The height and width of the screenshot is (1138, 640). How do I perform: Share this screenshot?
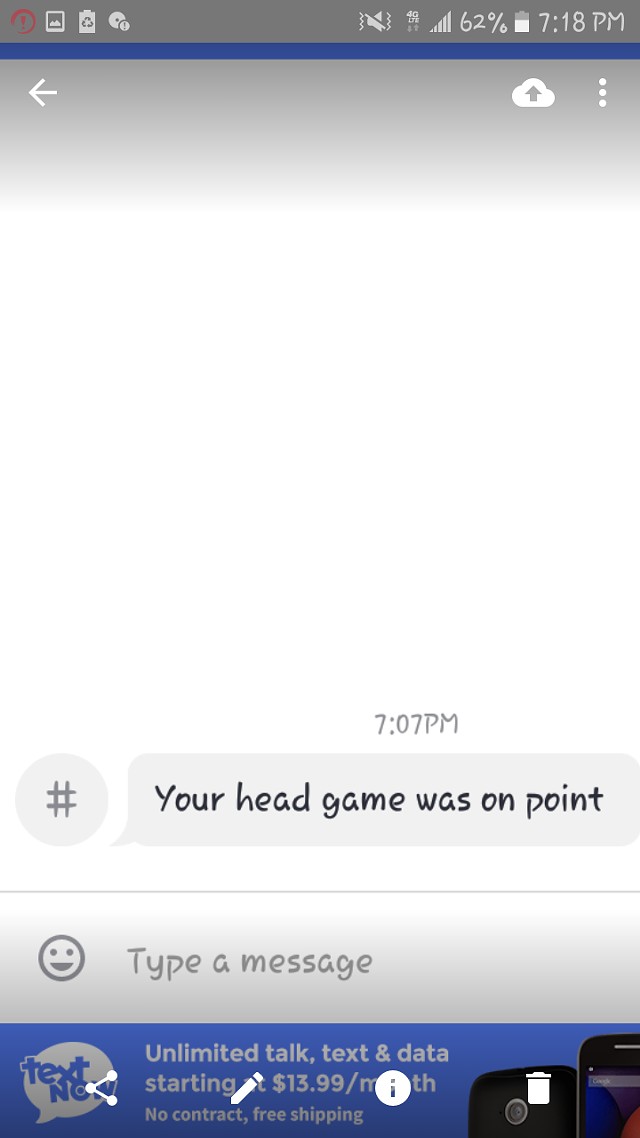click(101, 1087)
